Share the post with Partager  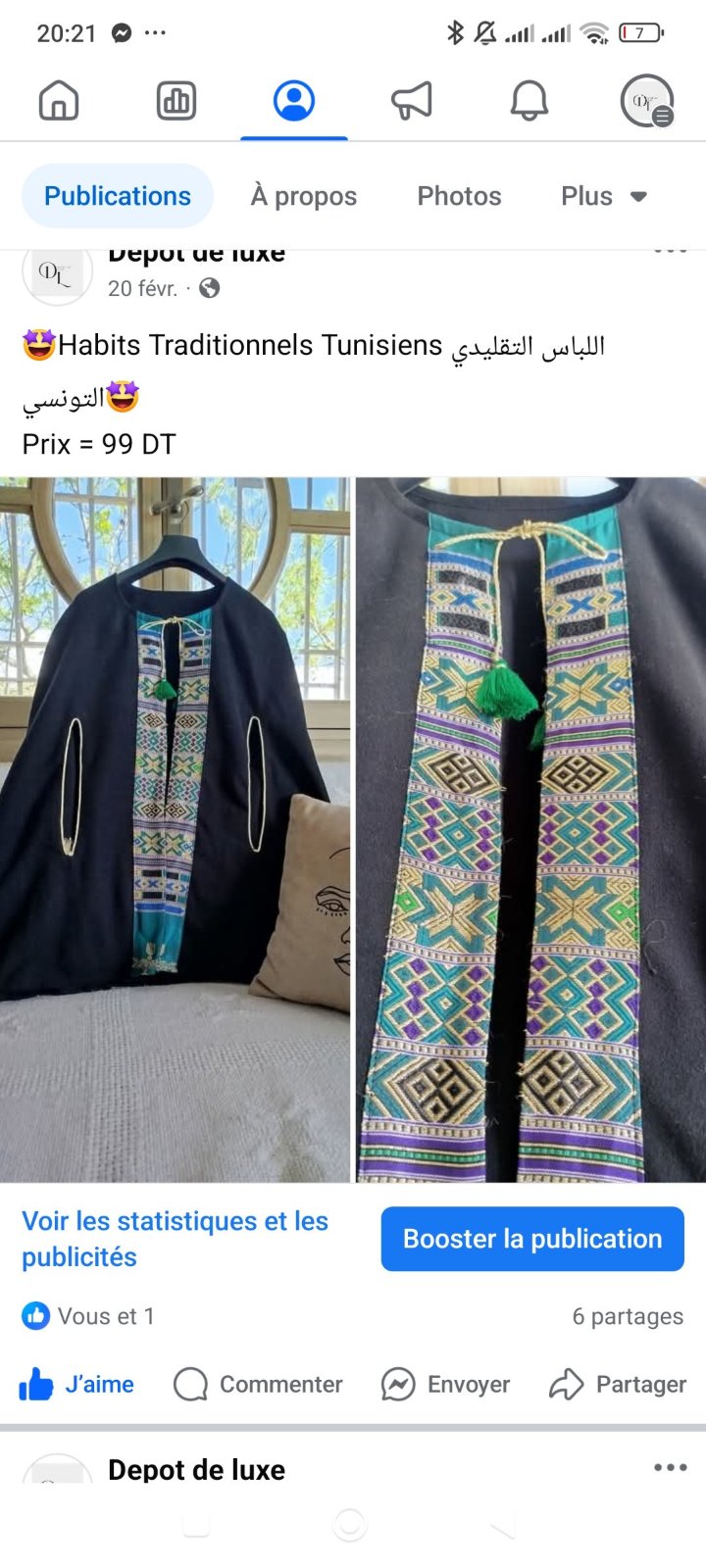(x=618, y=1384)
